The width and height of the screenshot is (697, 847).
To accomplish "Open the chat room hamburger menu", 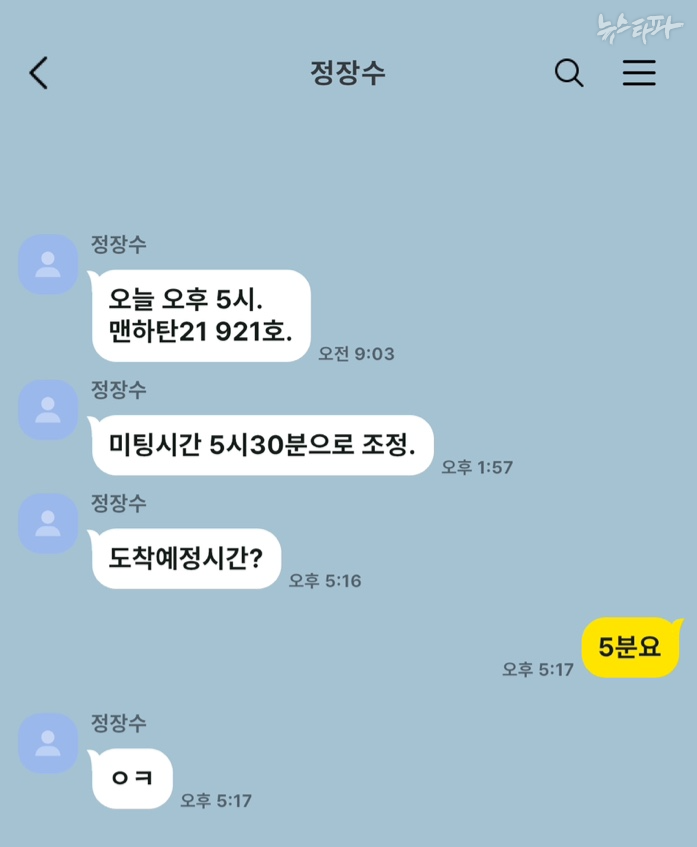I will coord(639,73).
